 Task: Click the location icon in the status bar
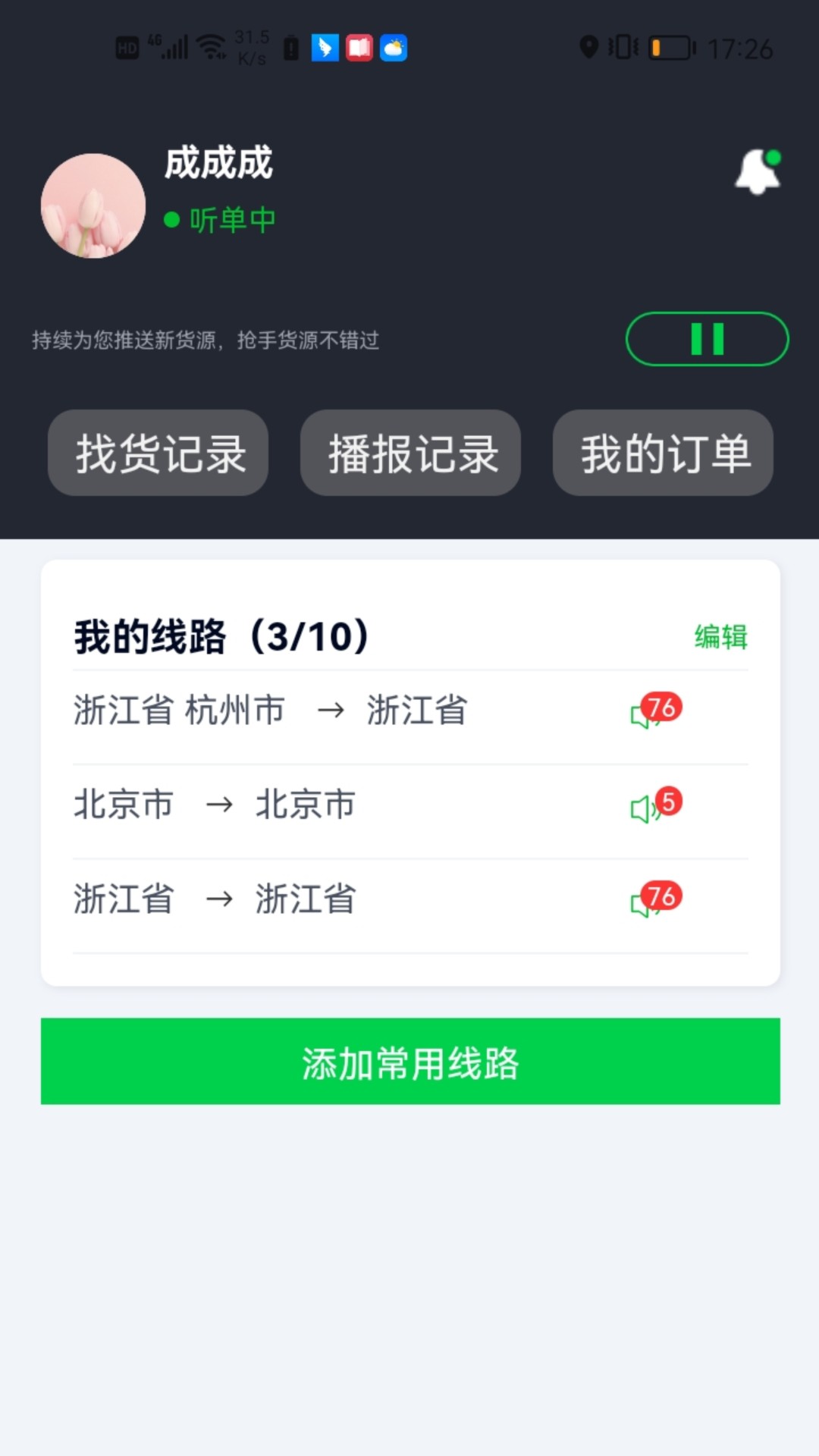[x=588, y=48]
